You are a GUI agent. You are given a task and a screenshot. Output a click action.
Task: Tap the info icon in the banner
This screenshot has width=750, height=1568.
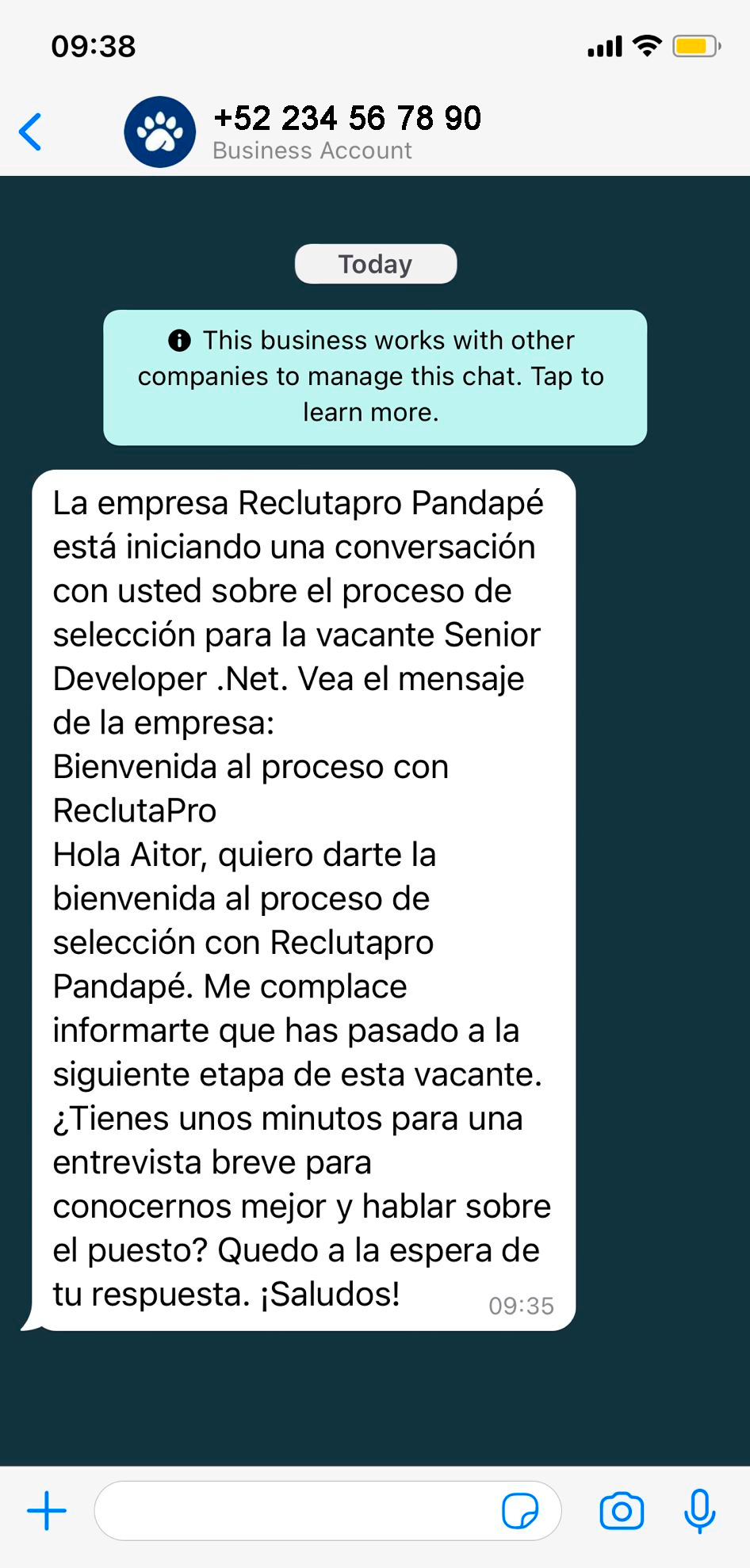click(x=179, y=340)
